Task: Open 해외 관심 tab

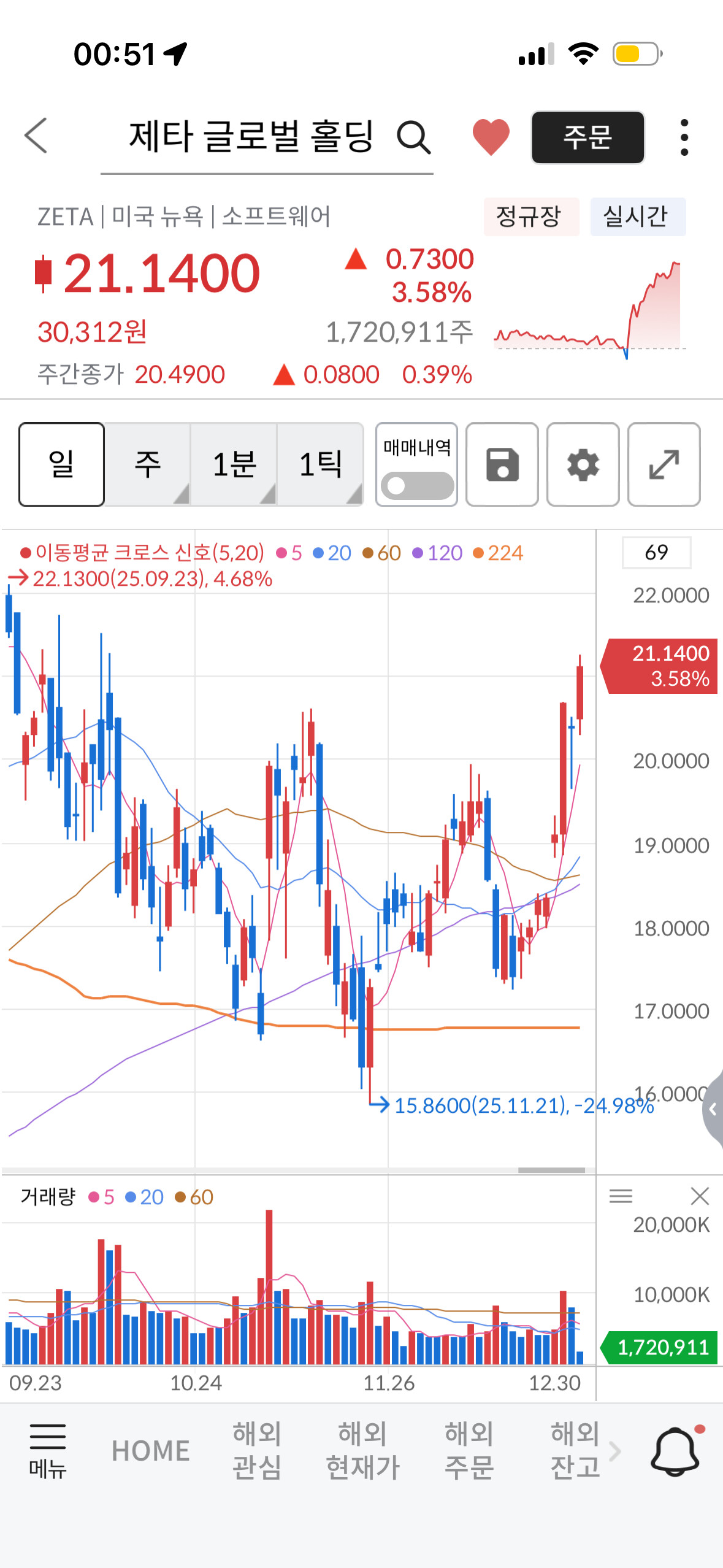Action: pyautogui.click(x=257, y=1451)
